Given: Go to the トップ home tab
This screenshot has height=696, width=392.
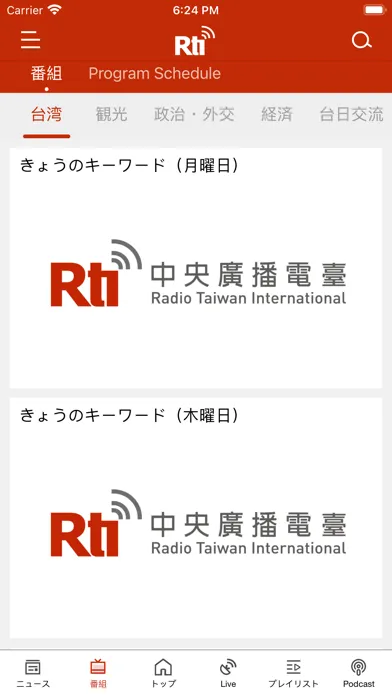Looking at the screenshot, I should pyautogui.click(x=163, y=673).
